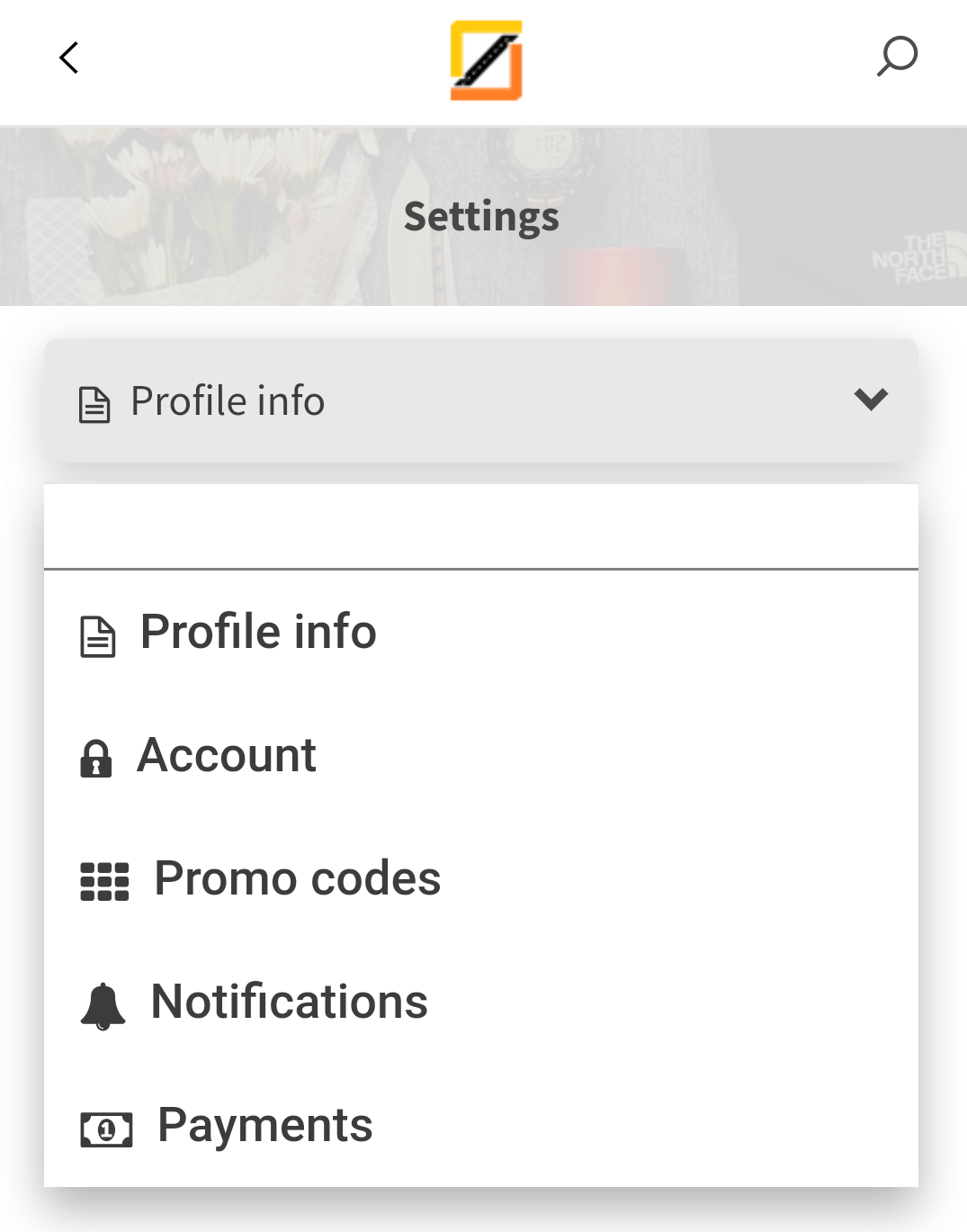967x1232 pixels.
Task: Open search from the magnifier icon
Action: [897, 57]
